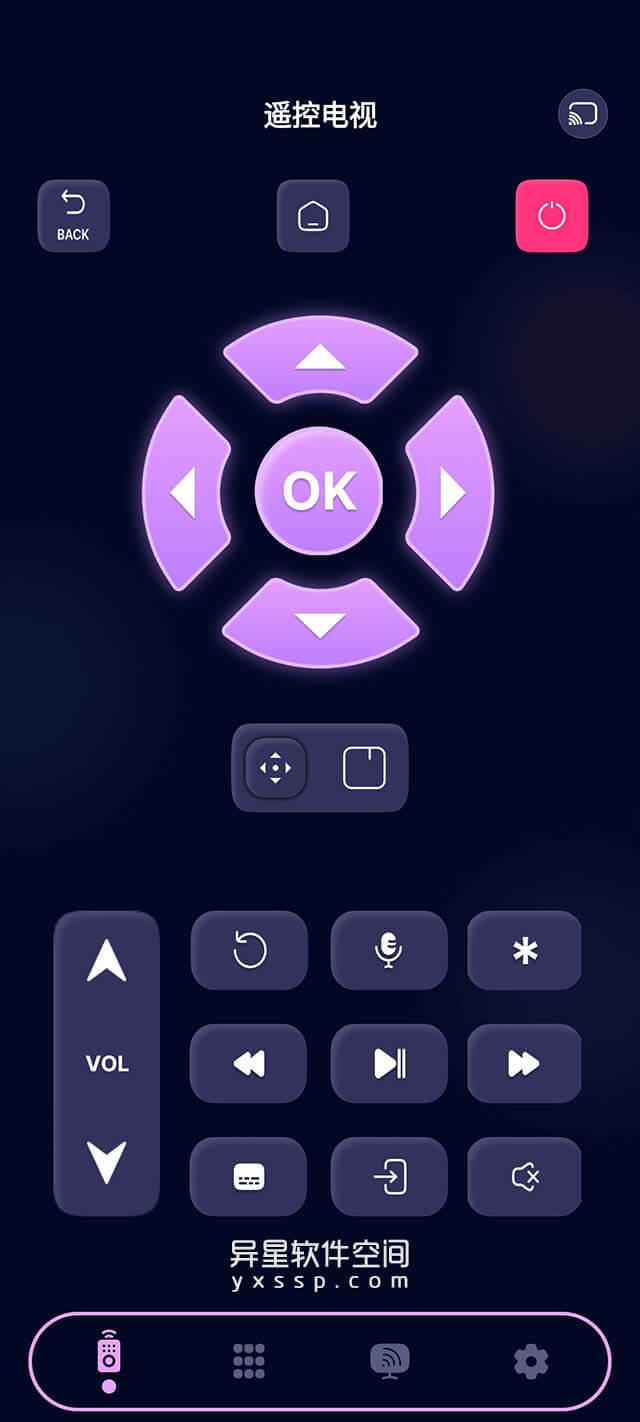Tap the up arrow on the D-pad
The image size is (640, 1422).
tap(320, 357)
